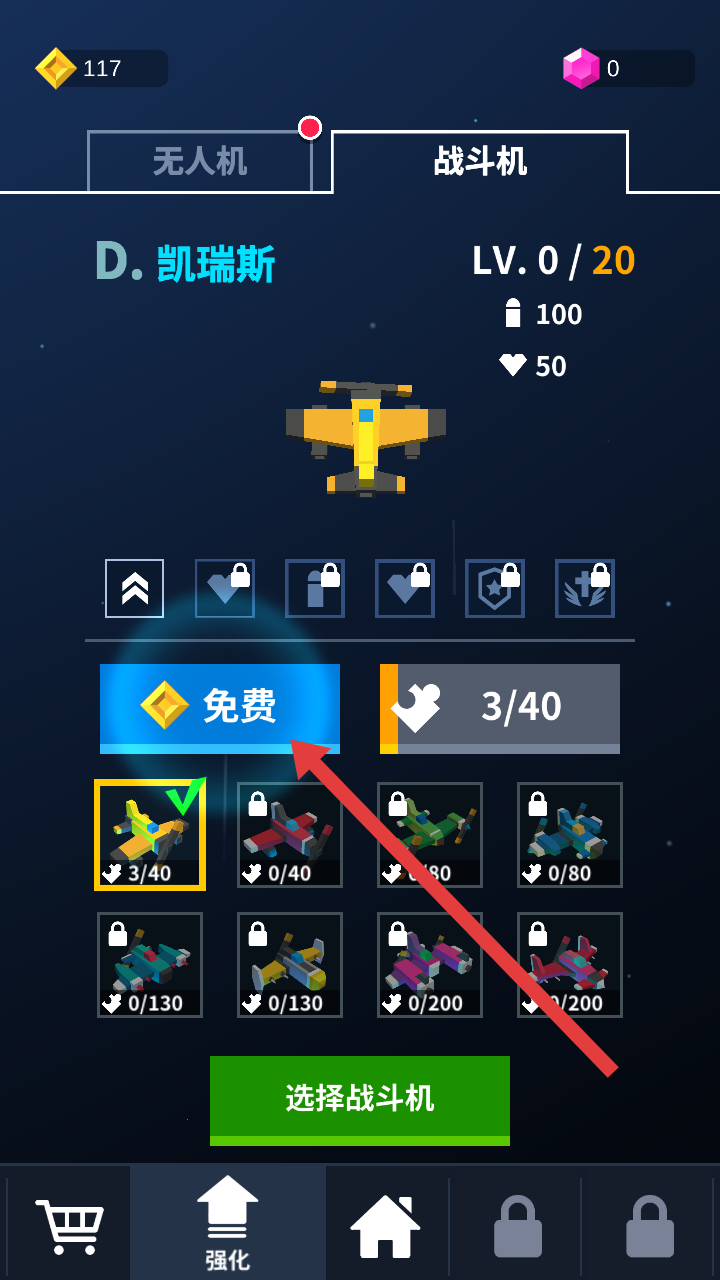Select the yellow fighter plane with 3/40
The image size is (720, 1280).
150,835
